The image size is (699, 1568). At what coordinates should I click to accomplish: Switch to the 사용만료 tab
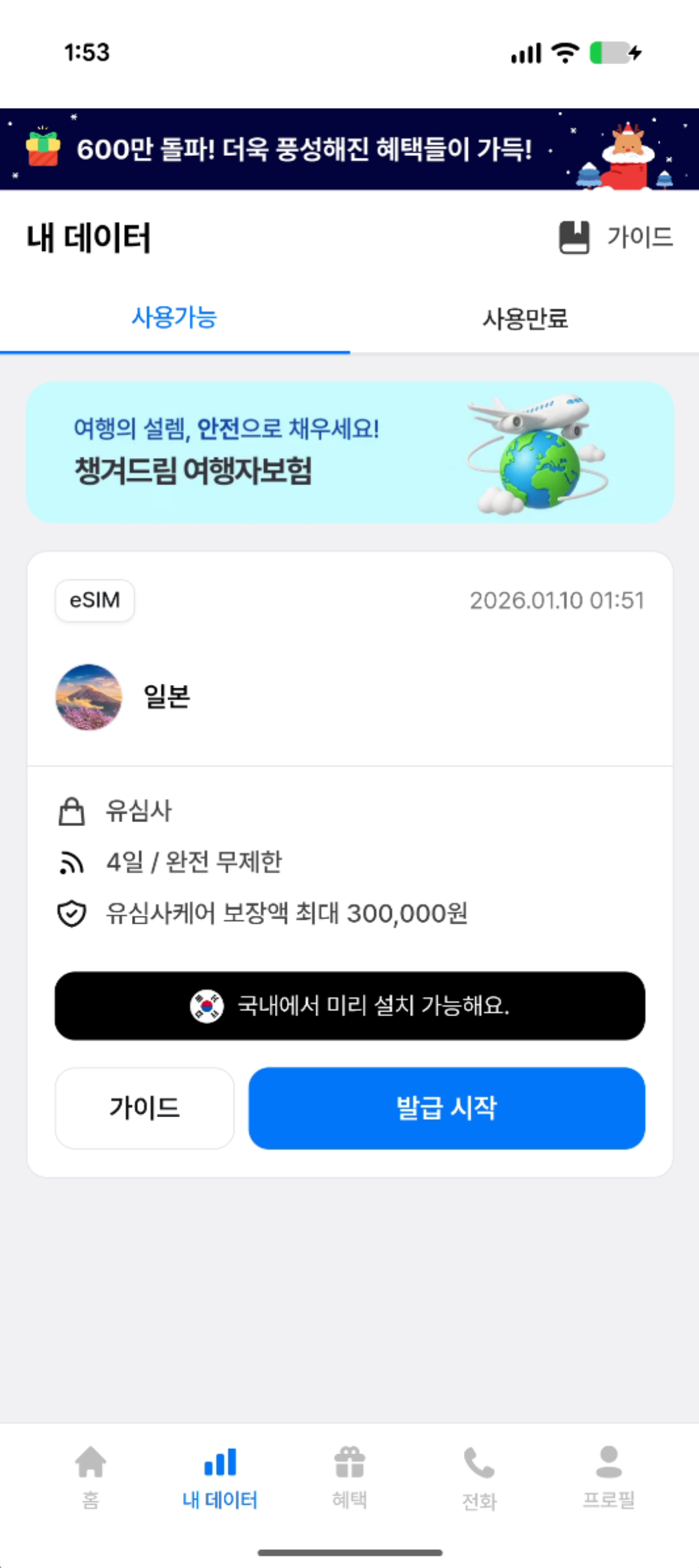coord(524,319)
